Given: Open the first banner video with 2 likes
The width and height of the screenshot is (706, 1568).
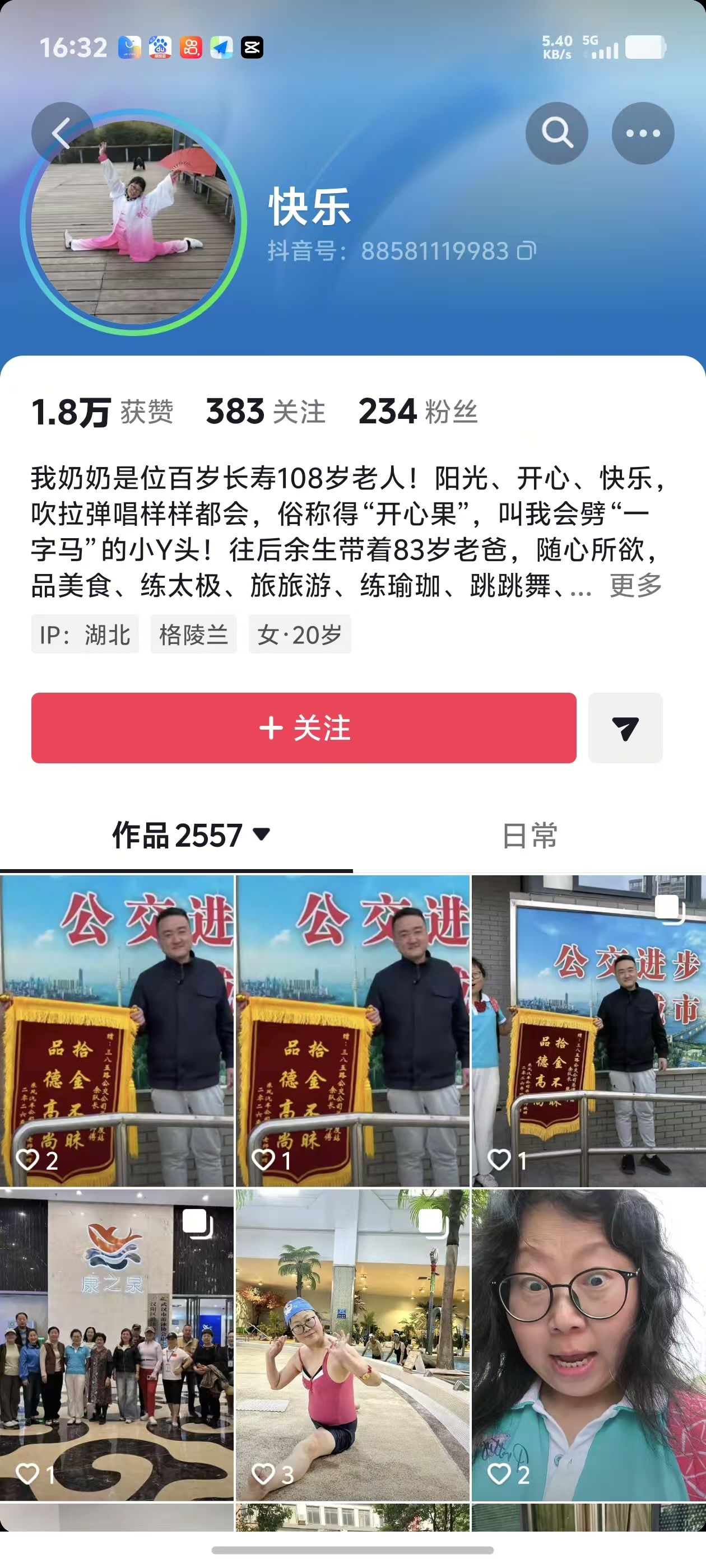Looking at the screenshot, I should (117, 1030).
